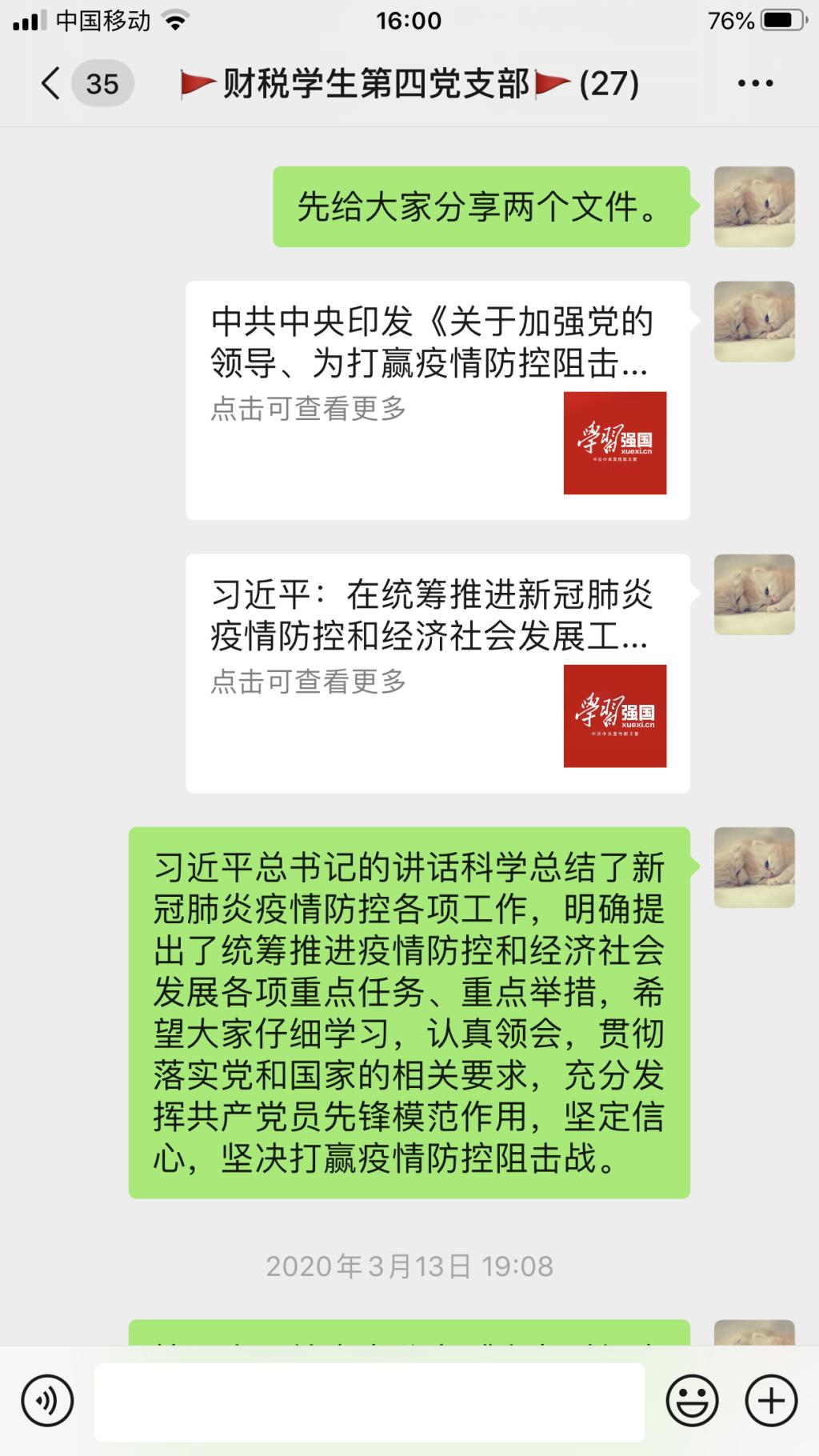This screenshot has width=819, height=1456.
Task: Open the plus attachments menu
Action: click(771, 1401)
